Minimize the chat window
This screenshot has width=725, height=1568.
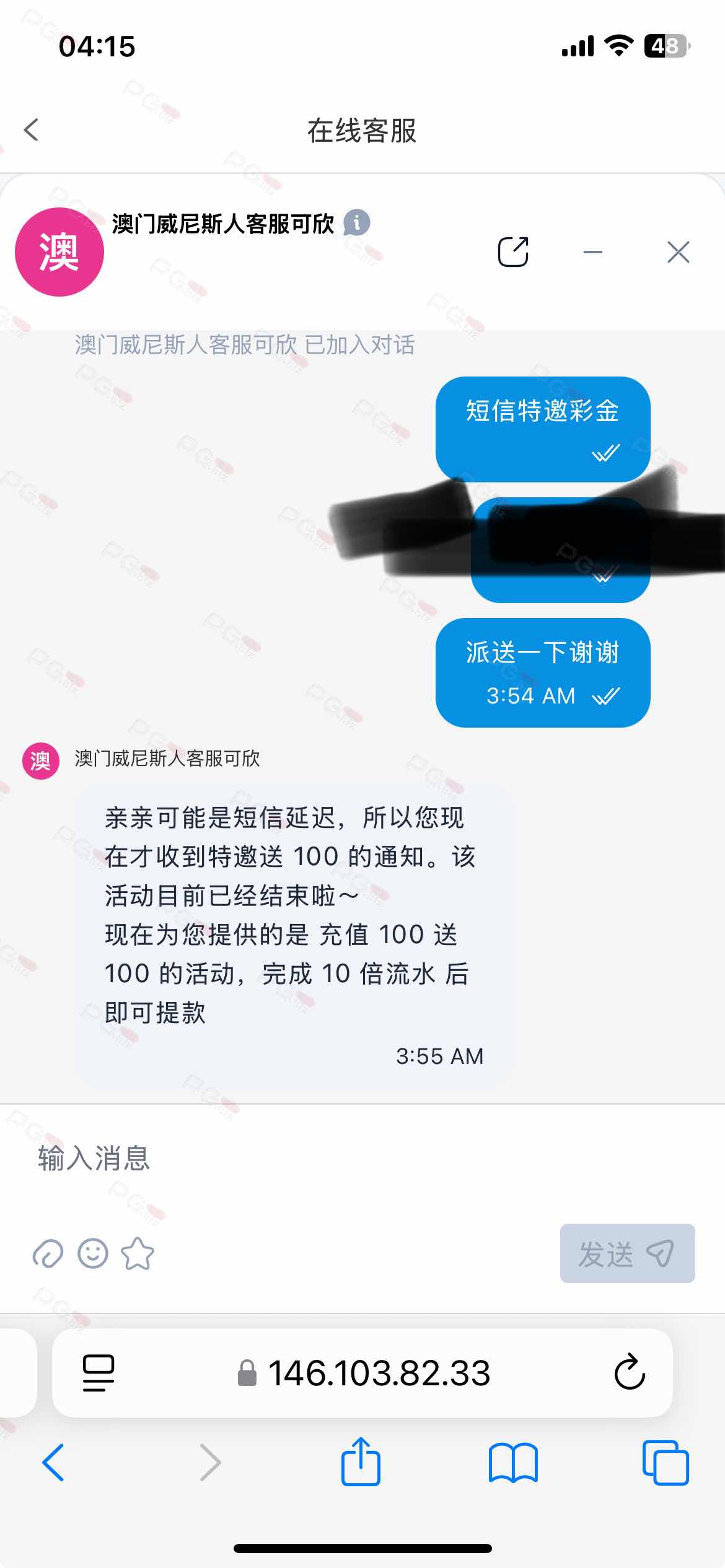click(593, 252)
